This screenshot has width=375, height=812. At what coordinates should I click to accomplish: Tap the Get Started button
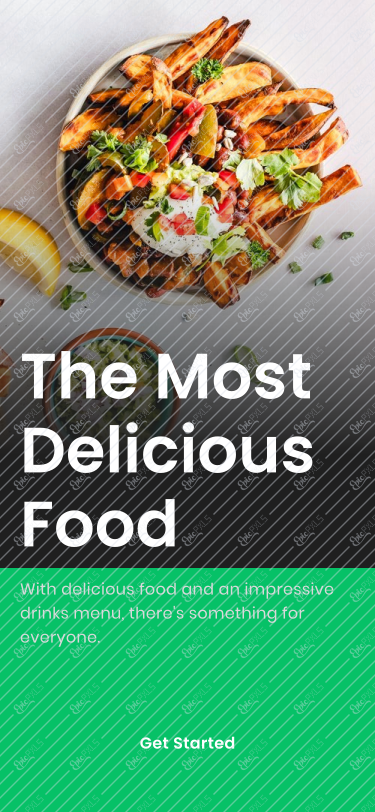[x=187, y=743]
